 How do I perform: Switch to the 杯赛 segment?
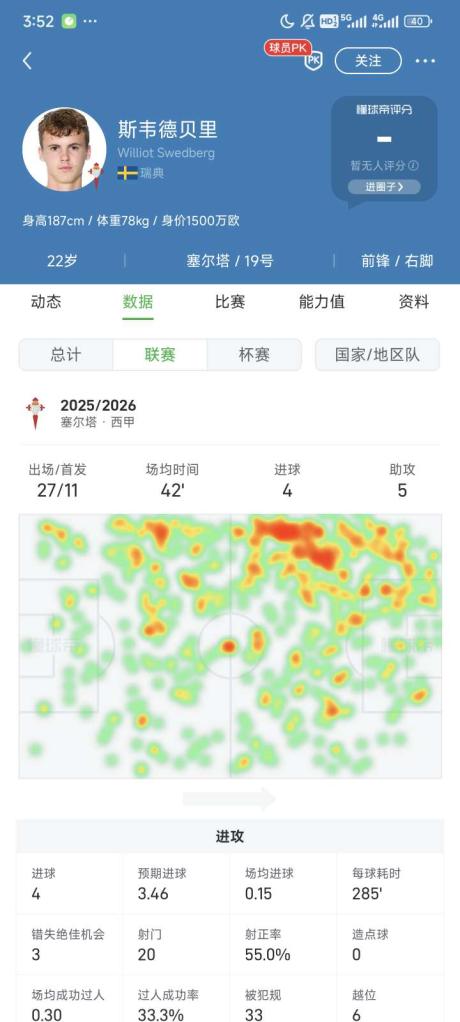[254, 355]
